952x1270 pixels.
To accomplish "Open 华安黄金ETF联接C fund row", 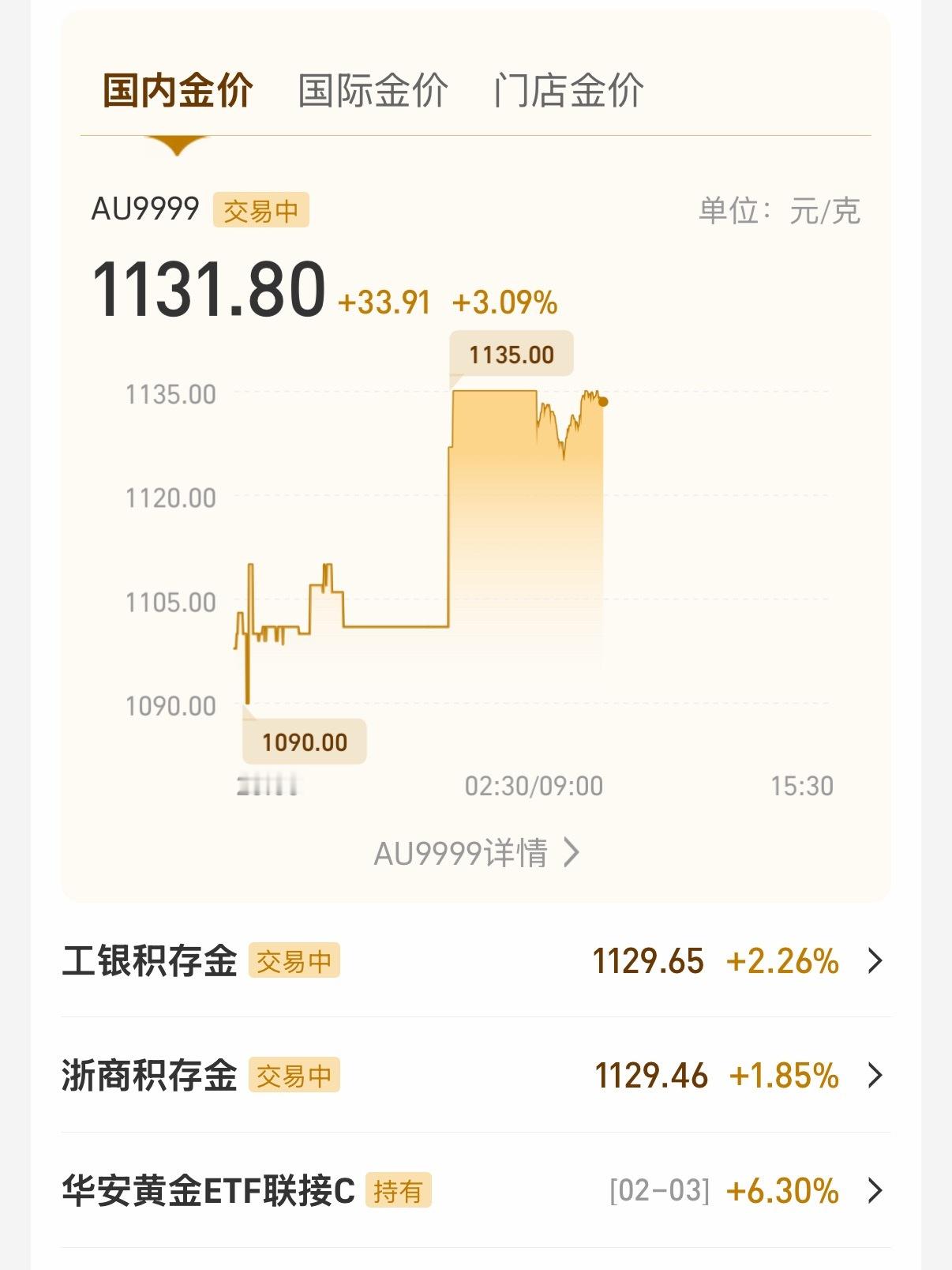I will 475,1190.
